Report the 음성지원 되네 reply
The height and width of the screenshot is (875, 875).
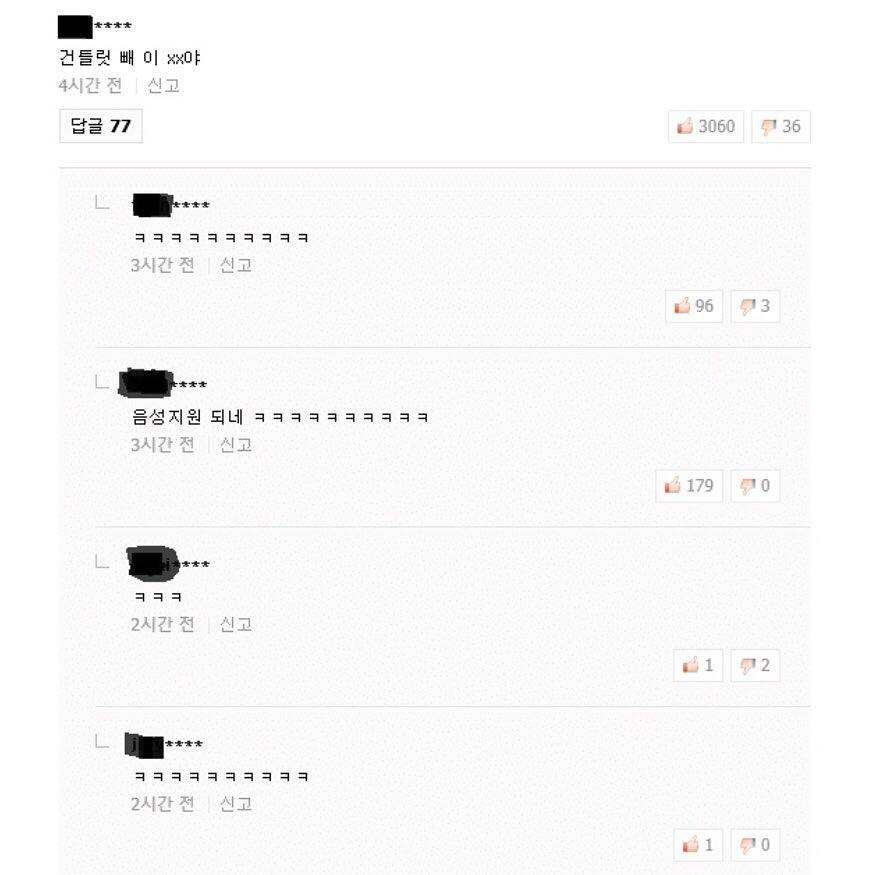[x=235, y=445]
